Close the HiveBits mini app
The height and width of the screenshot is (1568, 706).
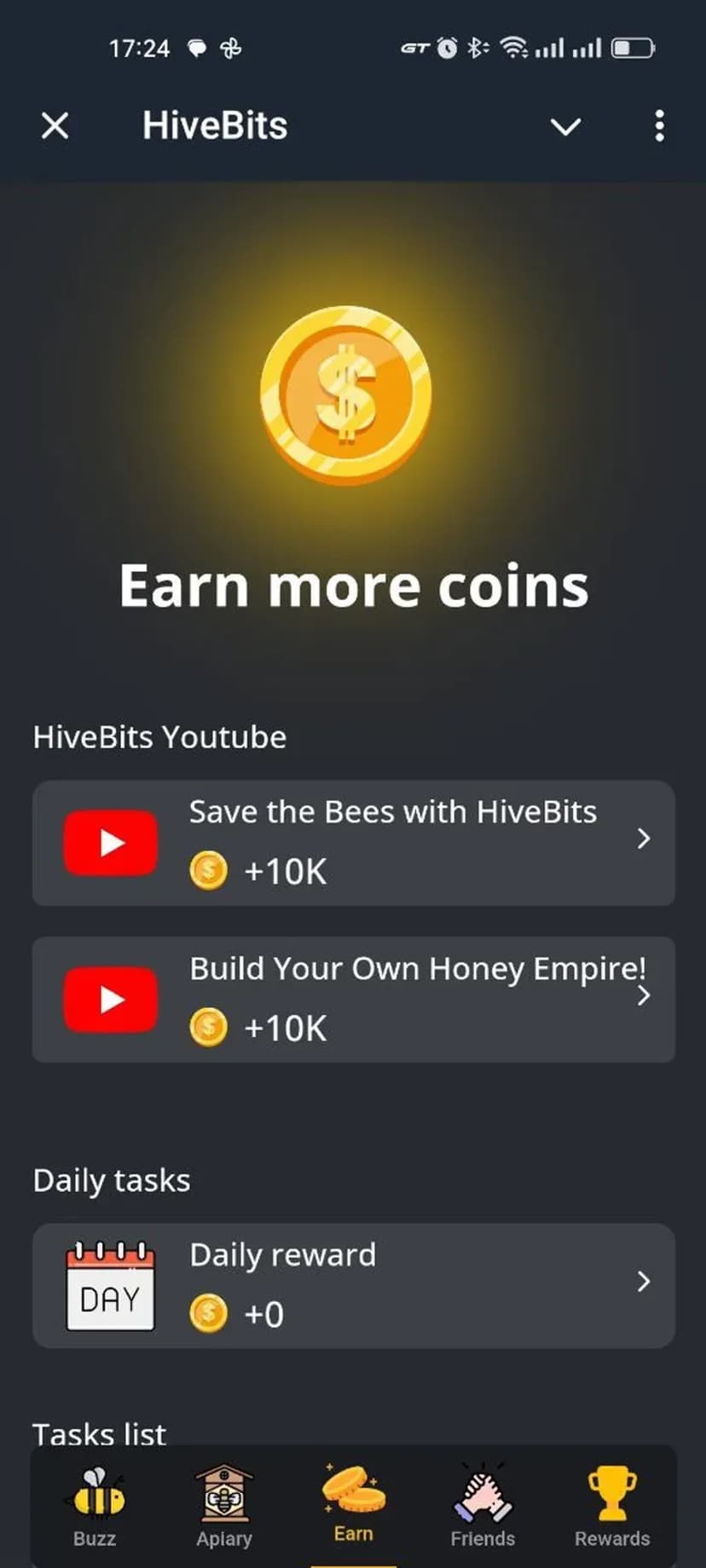(x=55, y=126)
